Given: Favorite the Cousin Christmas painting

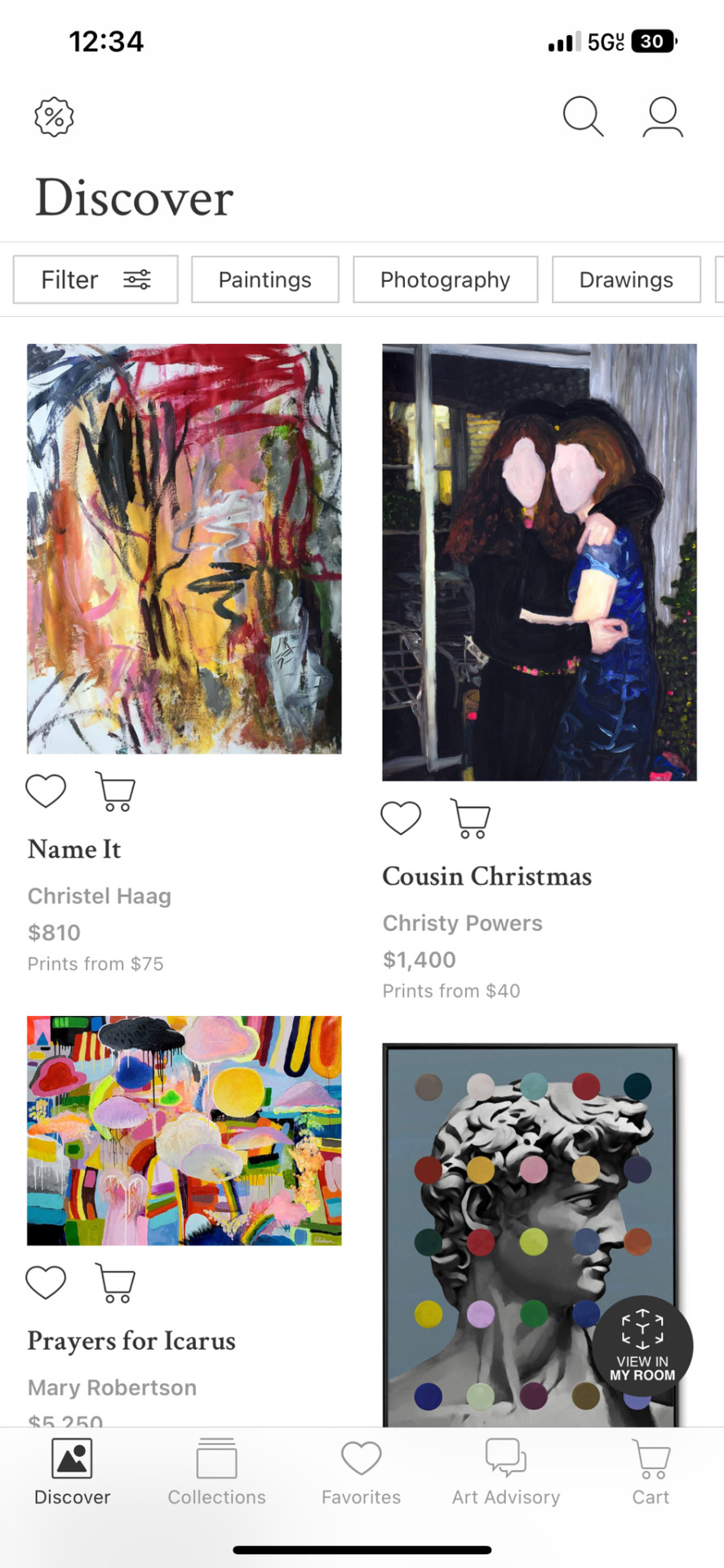Looking at the screenshot, I should pos(401,817).
